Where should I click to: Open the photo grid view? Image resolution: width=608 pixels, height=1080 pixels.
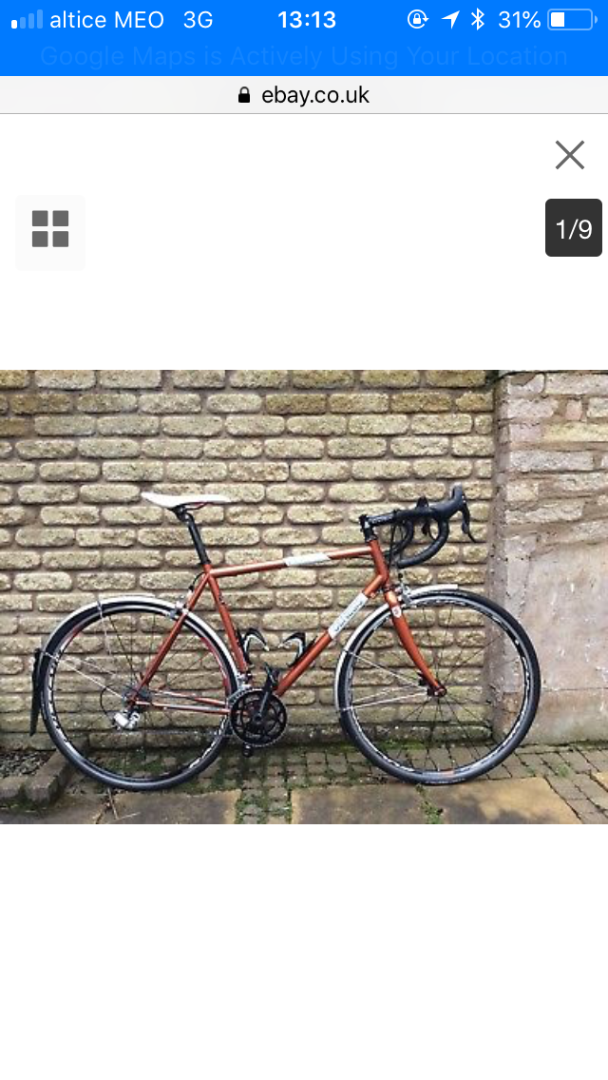50,229
